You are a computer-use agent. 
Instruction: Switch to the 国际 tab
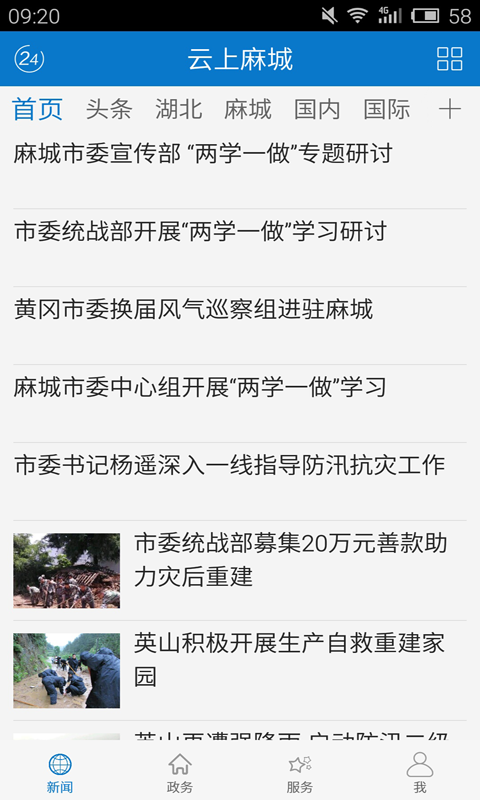click(387, 109)
